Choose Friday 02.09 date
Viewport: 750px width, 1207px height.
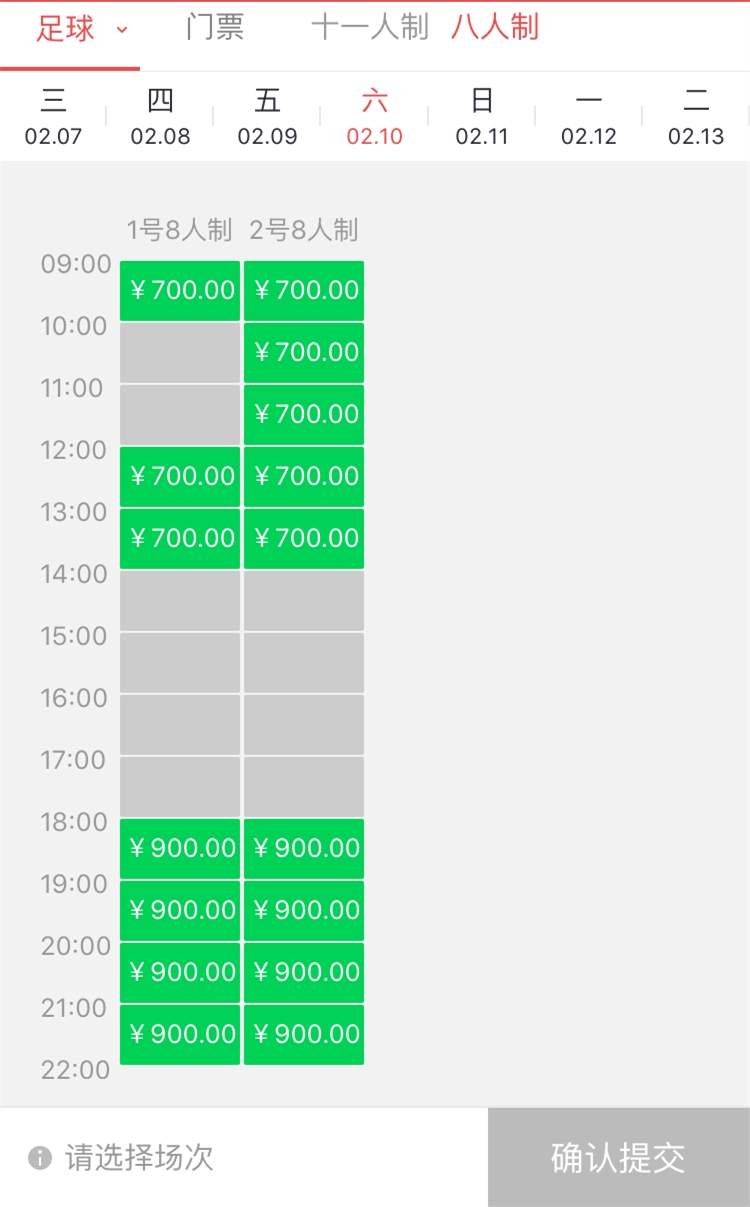[267, 117]
